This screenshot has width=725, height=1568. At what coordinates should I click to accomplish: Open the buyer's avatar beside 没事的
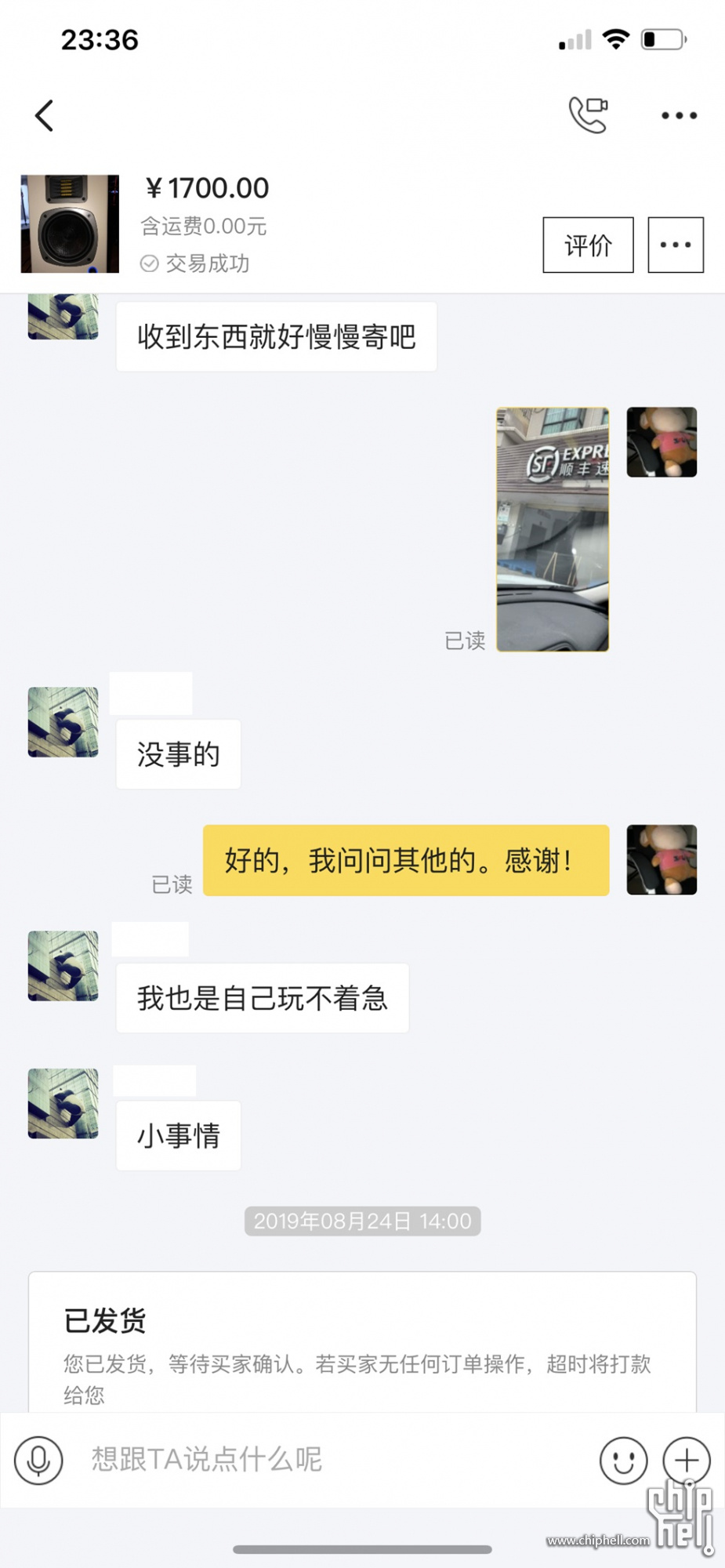pos(63,722)
